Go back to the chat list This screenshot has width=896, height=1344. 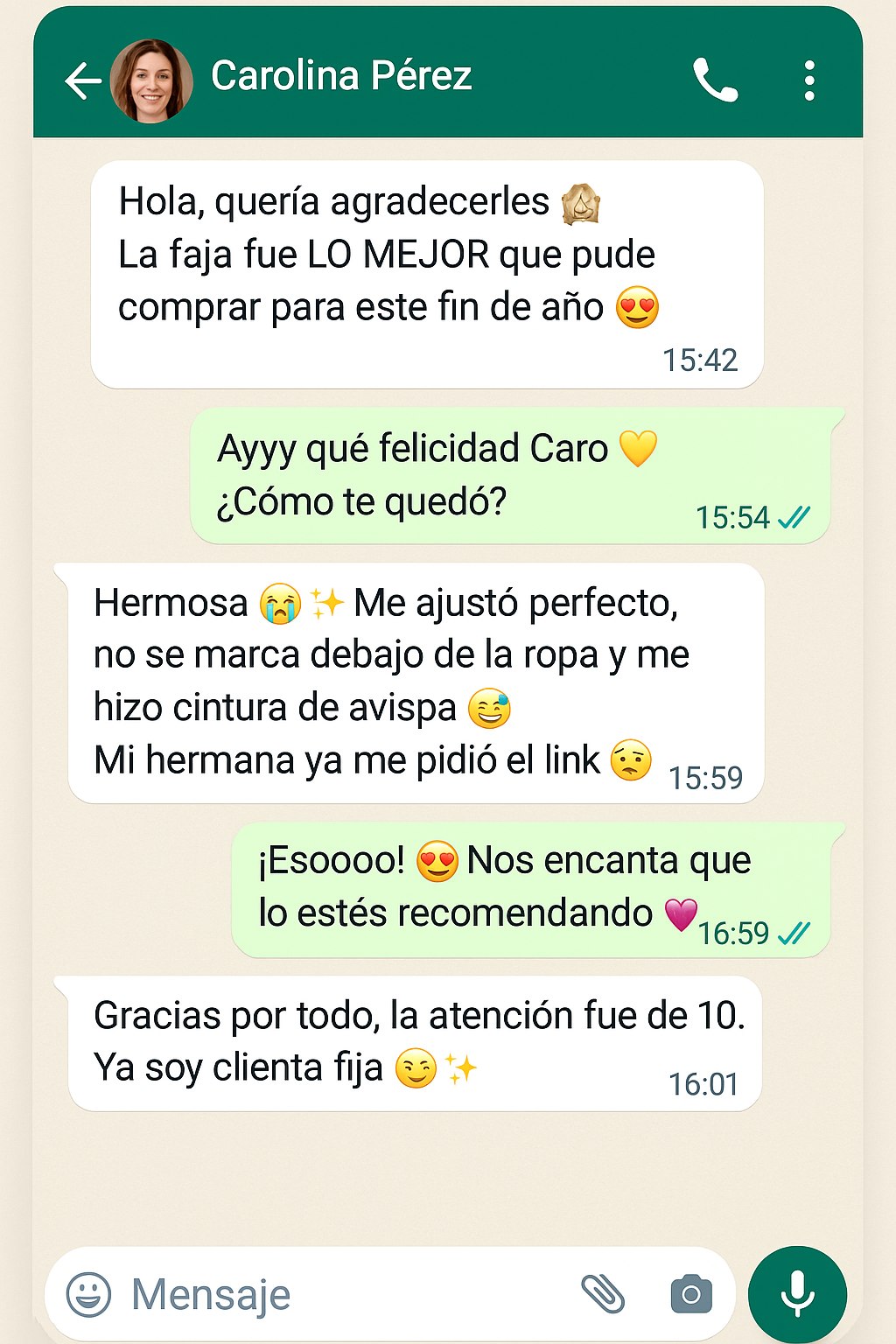click(83, 80)
